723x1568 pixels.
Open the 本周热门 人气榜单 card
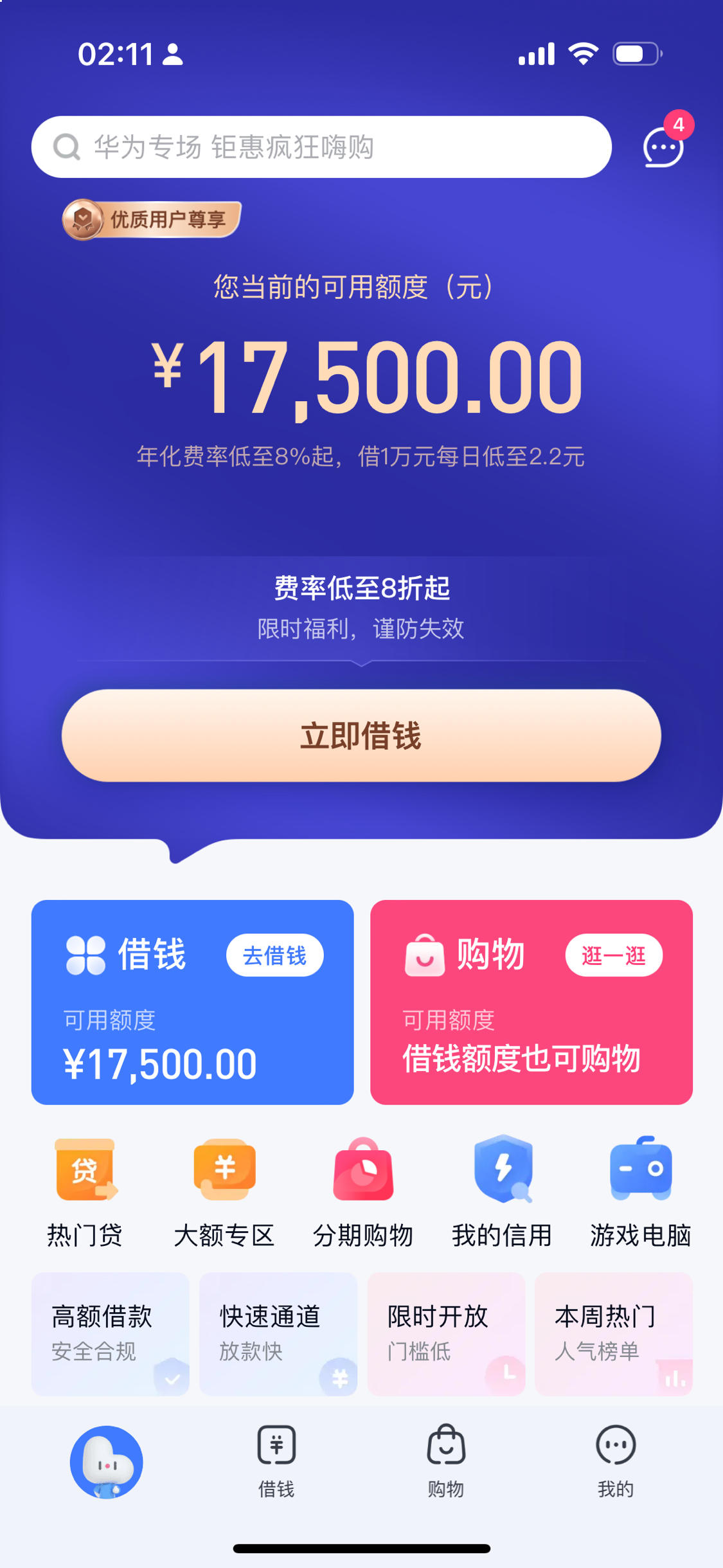pyautogui.click(x=614, y=1333)
